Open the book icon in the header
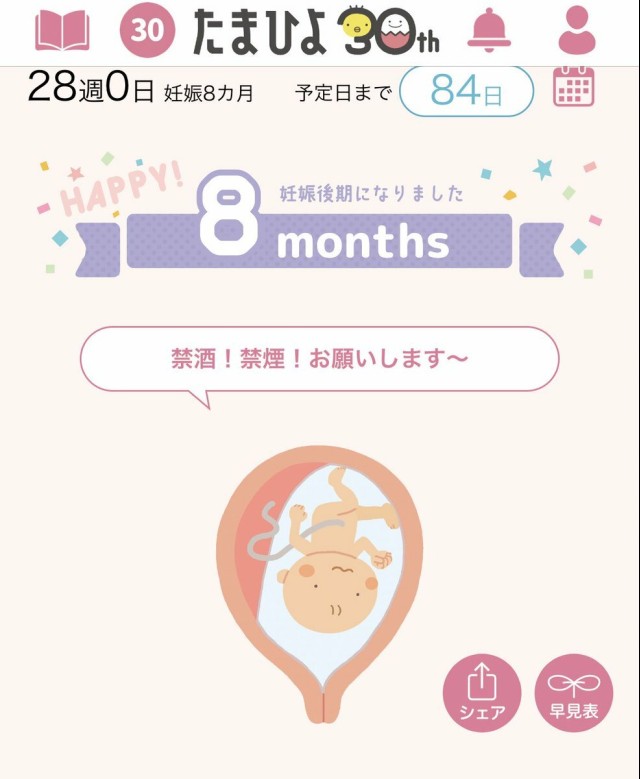The image size is (640, 779). (x=62, y=31)
